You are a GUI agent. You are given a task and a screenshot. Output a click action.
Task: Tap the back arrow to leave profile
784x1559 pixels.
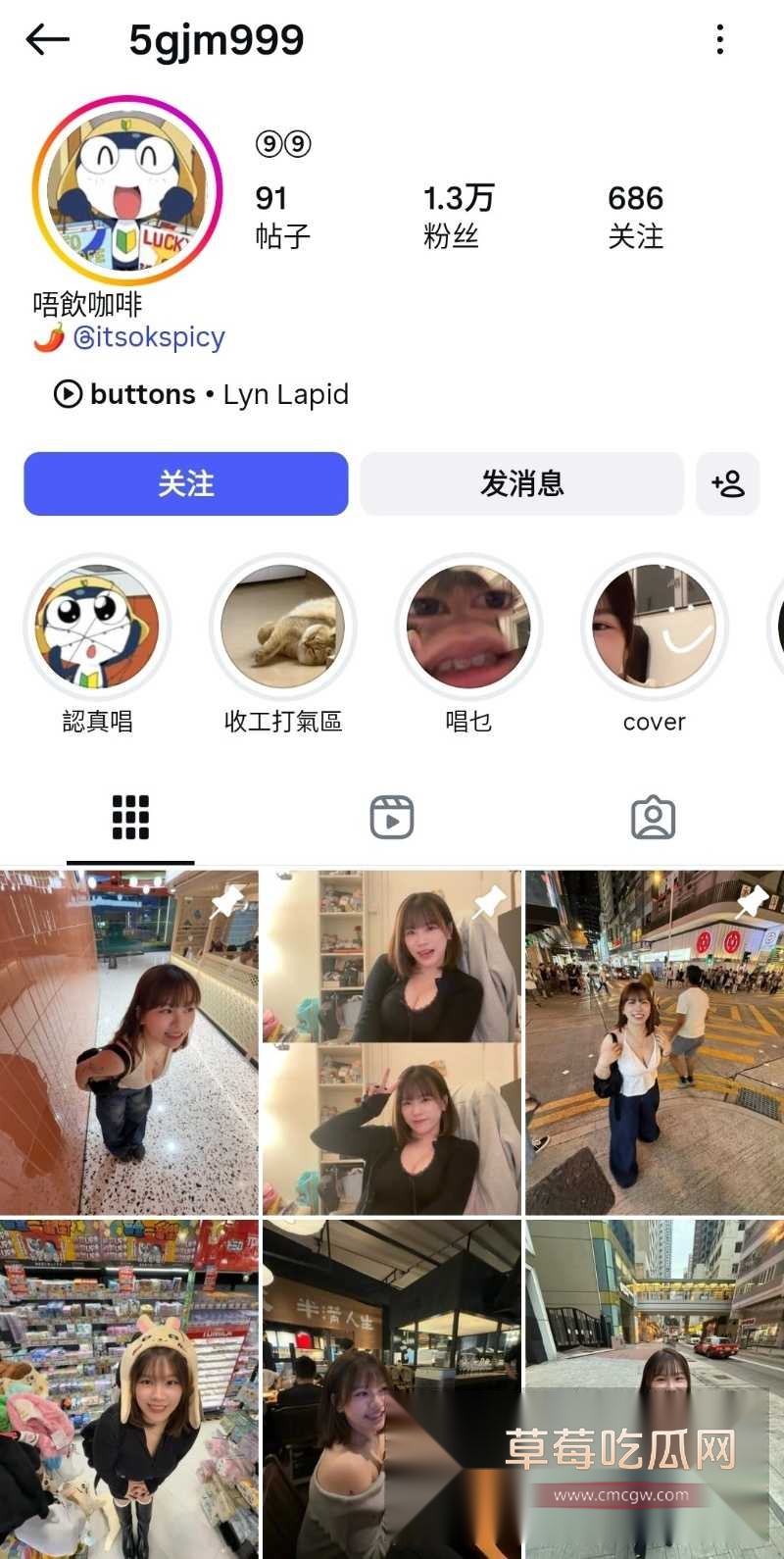(x=46, y=39)
